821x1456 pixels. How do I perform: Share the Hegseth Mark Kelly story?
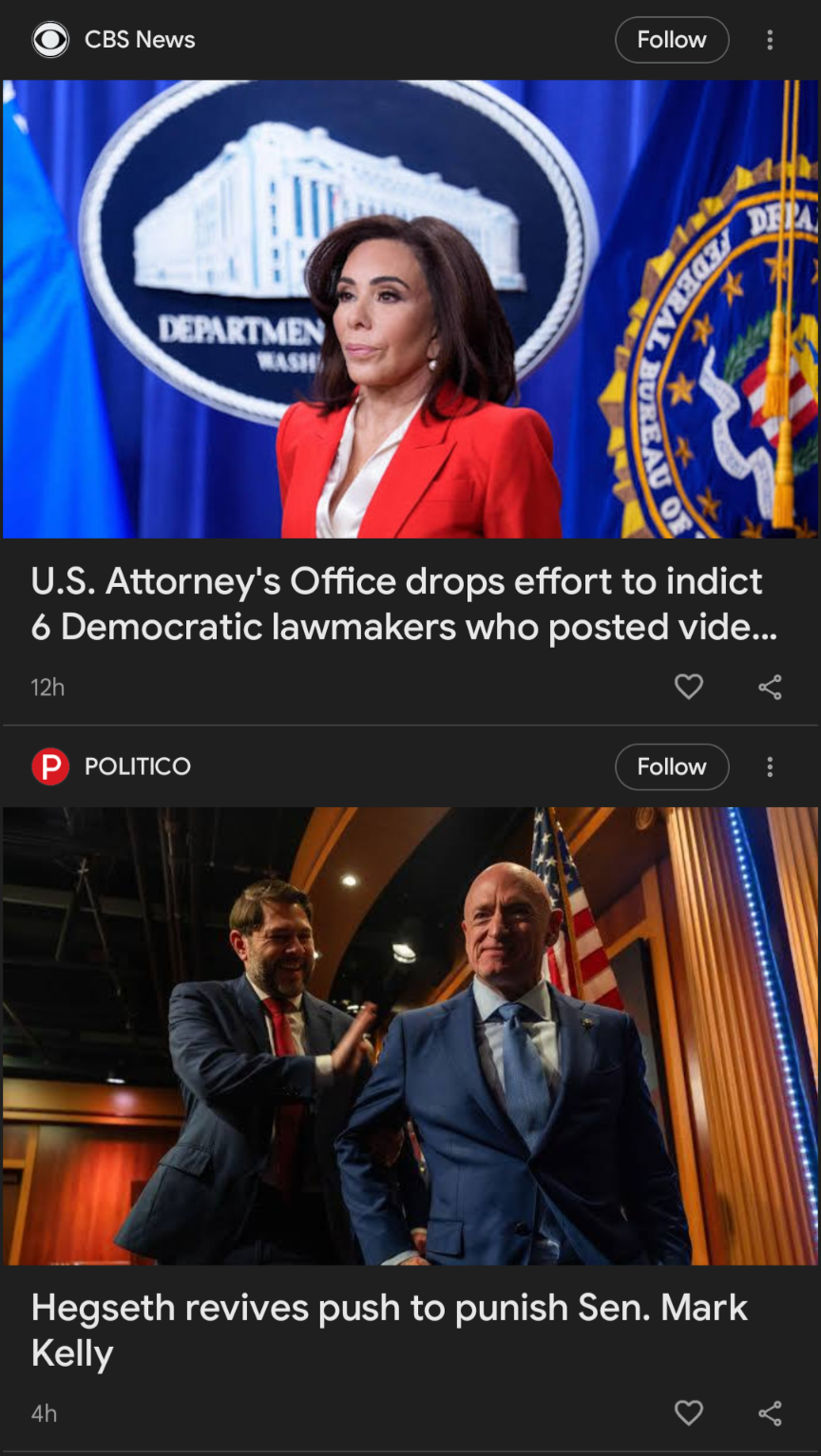tap(770, 1413)
